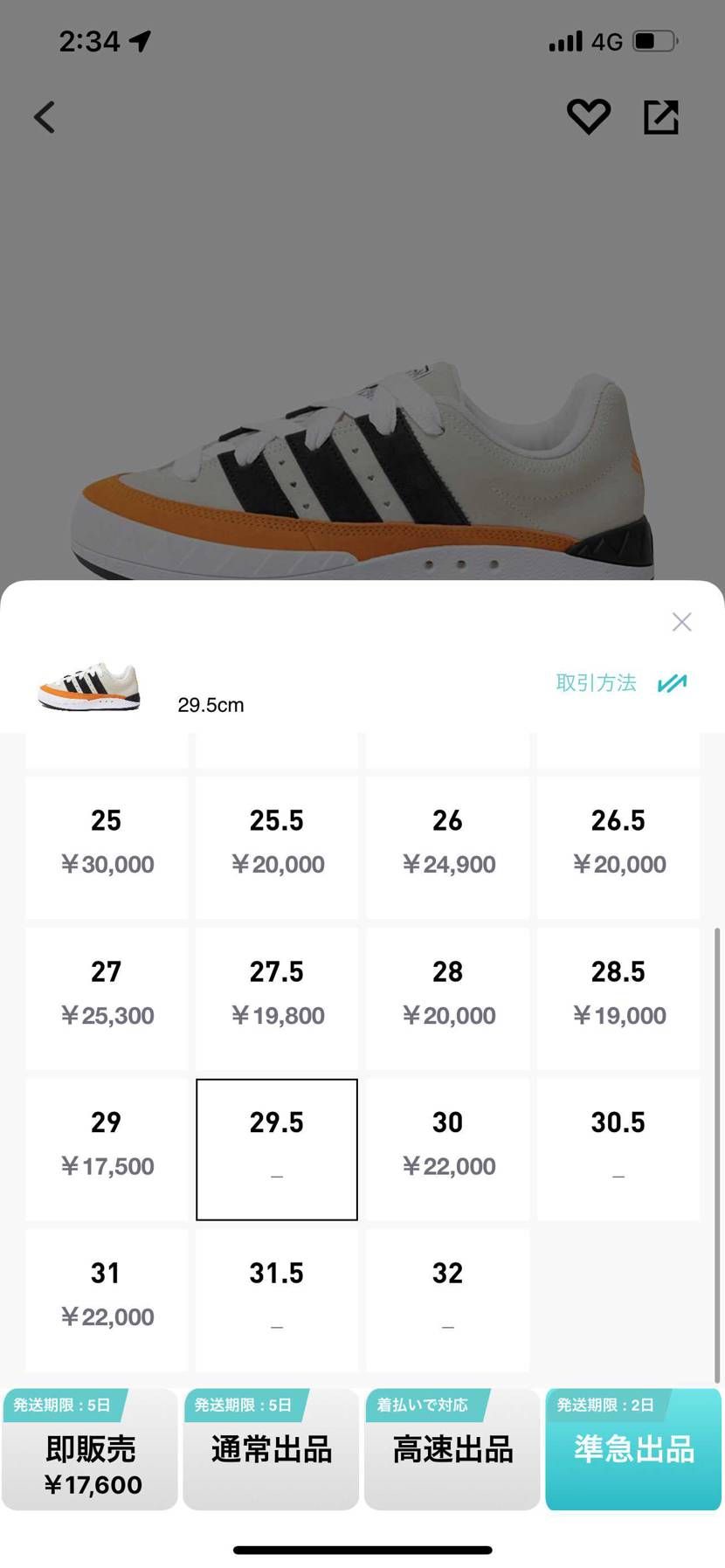Viewport: 725px width, 1568px height.
Task: Close the size selection sheet
Action: (x=681, y=622)
